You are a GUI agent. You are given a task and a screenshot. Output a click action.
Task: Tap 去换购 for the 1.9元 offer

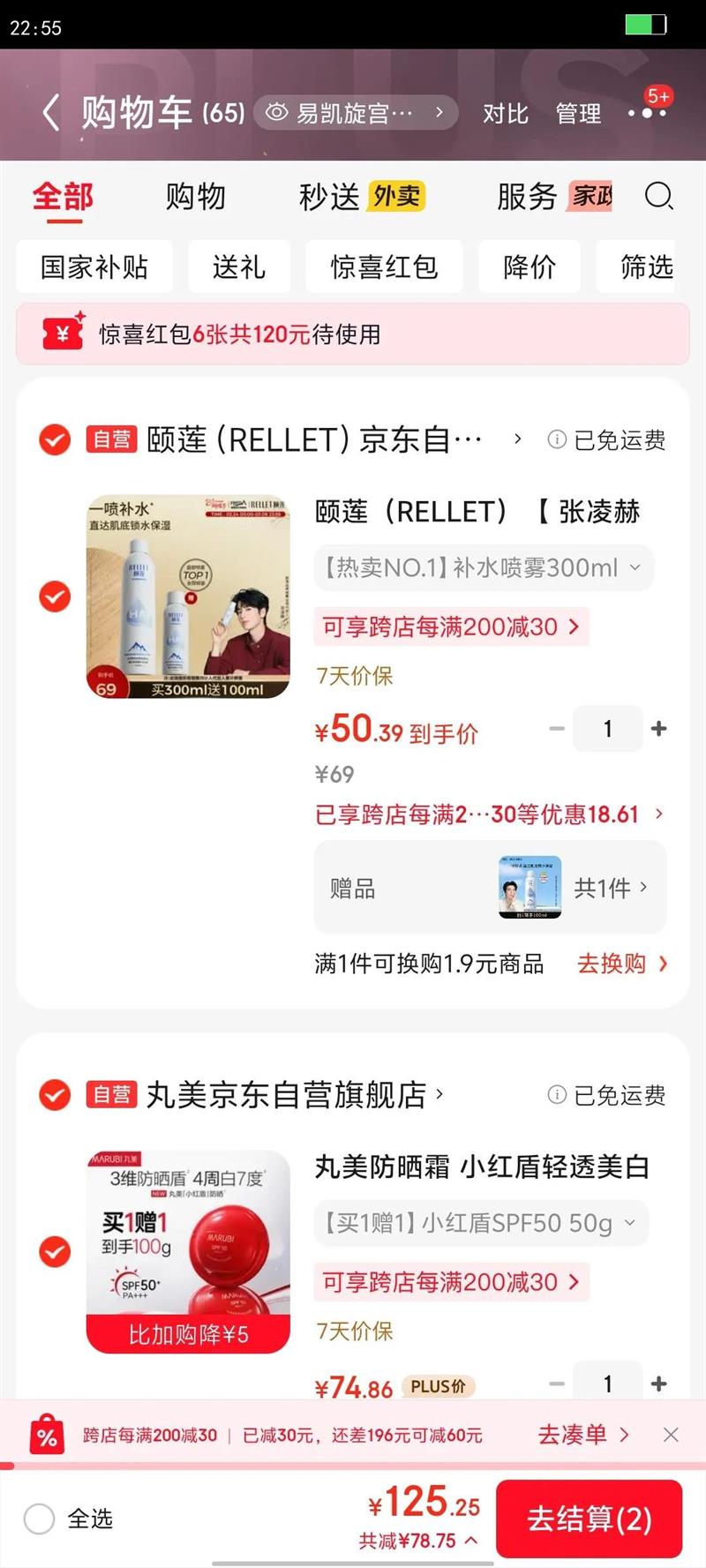pos(621,964)
